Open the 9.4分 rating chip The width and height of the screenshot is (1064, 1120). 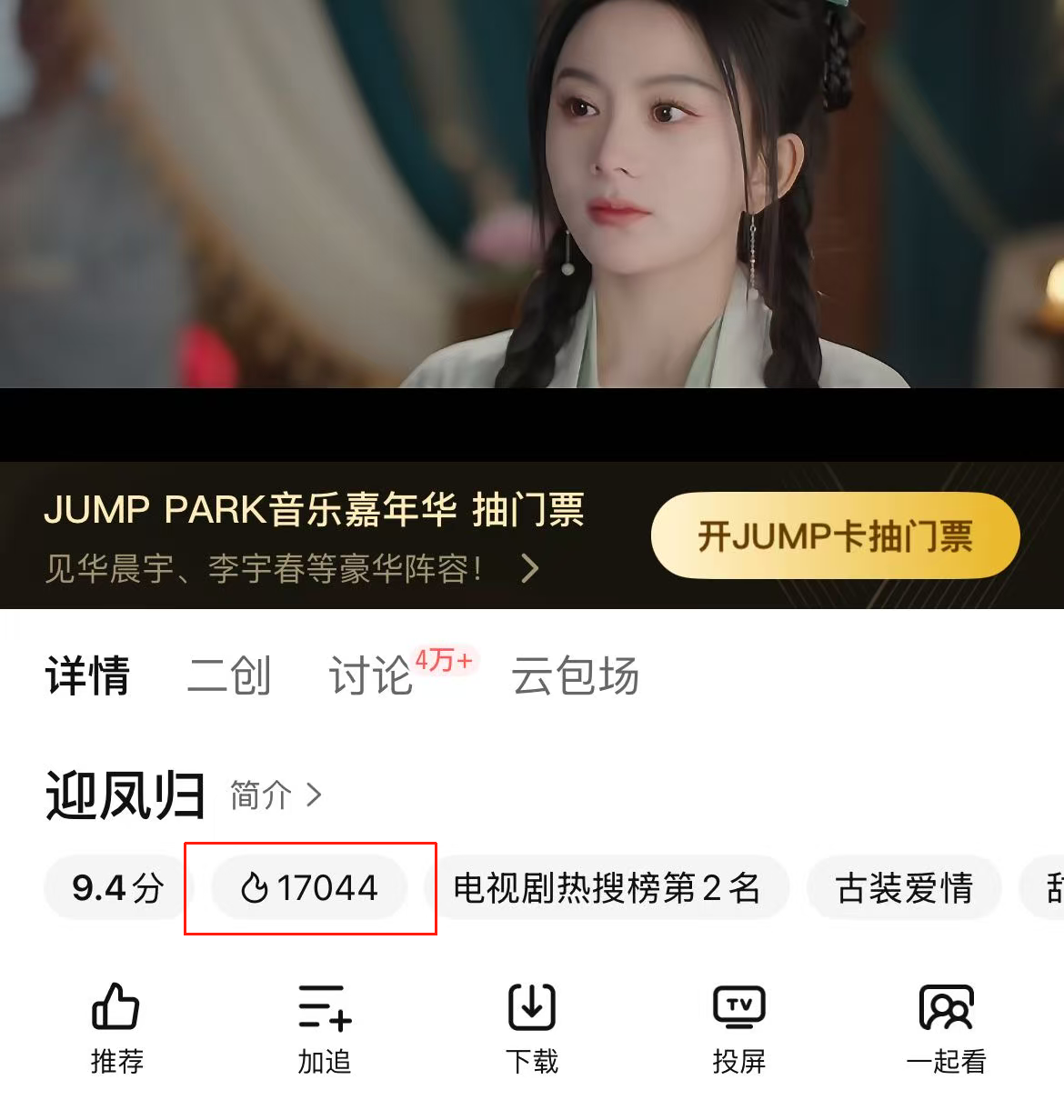click(117, 887)
